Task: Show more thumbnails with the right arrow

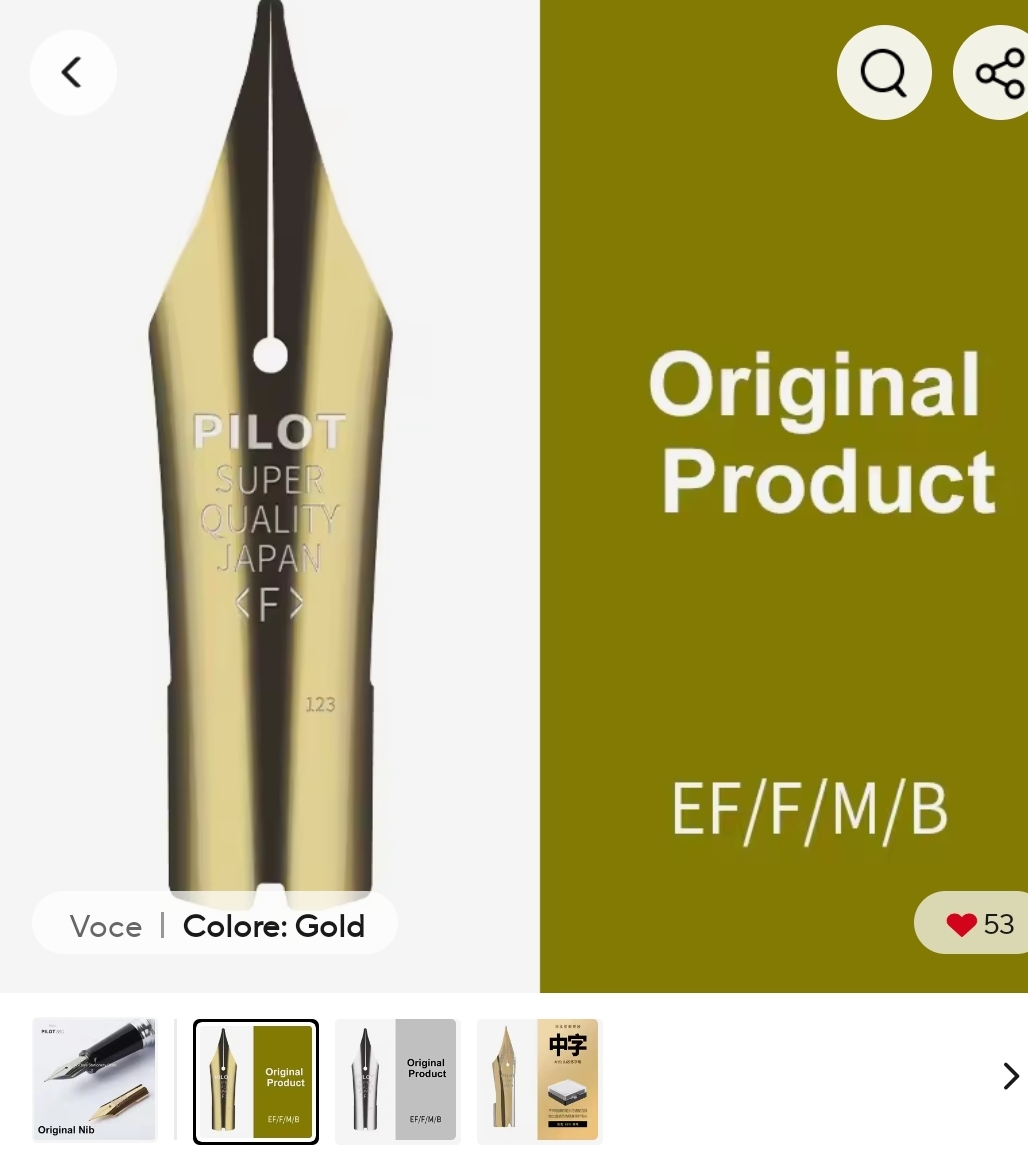Action: (x=1010, y=1076)
